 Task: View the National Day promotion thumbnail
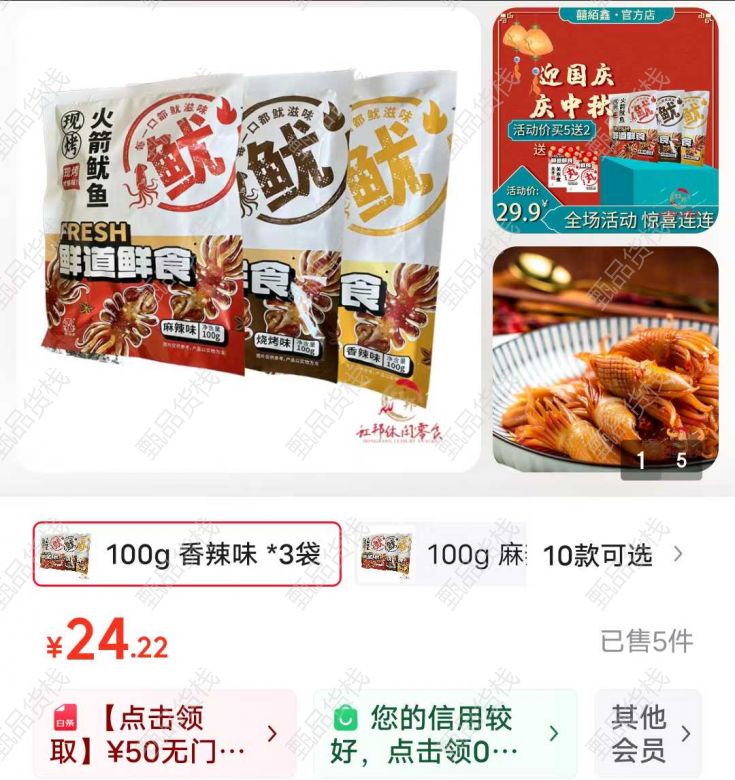pos(605,120)
